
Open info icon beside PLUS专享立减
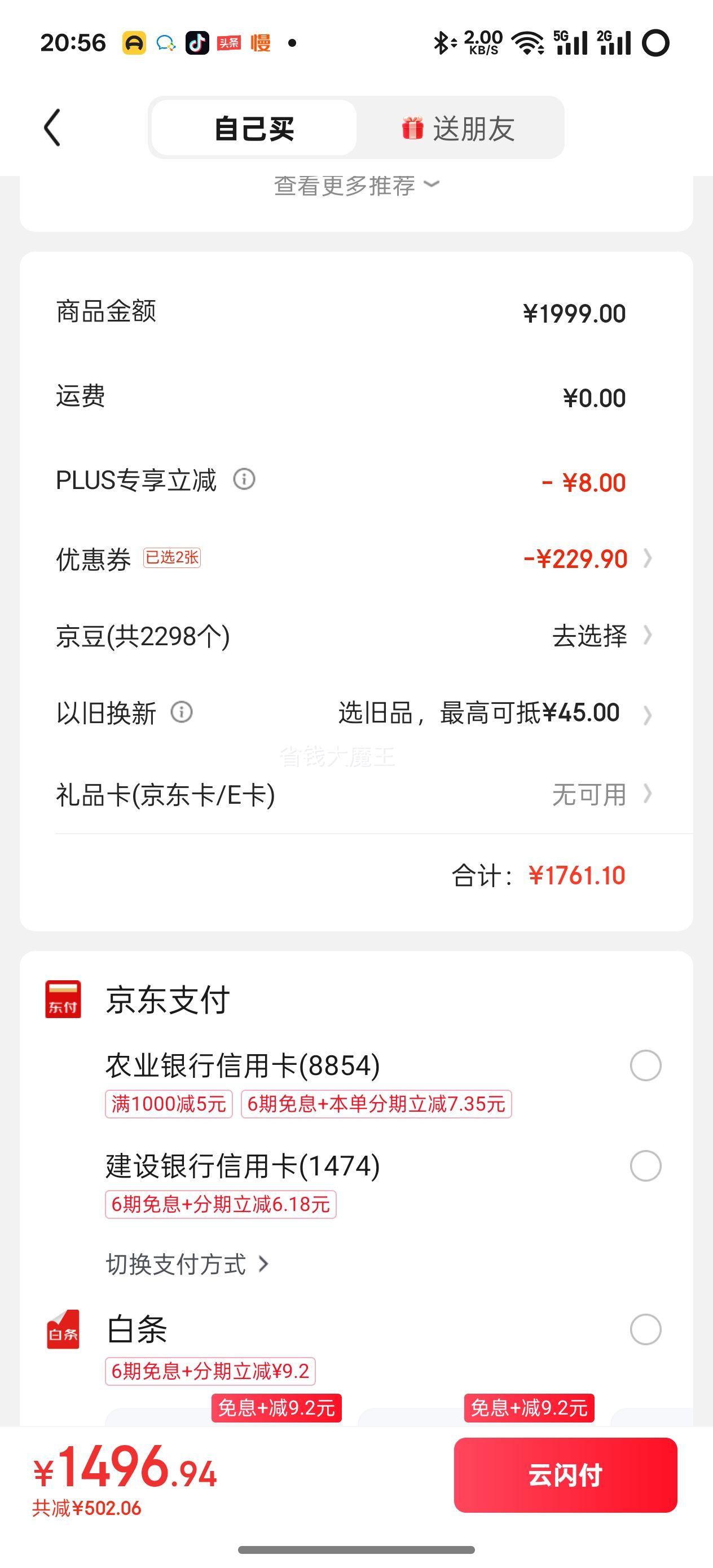pos(244,479)
